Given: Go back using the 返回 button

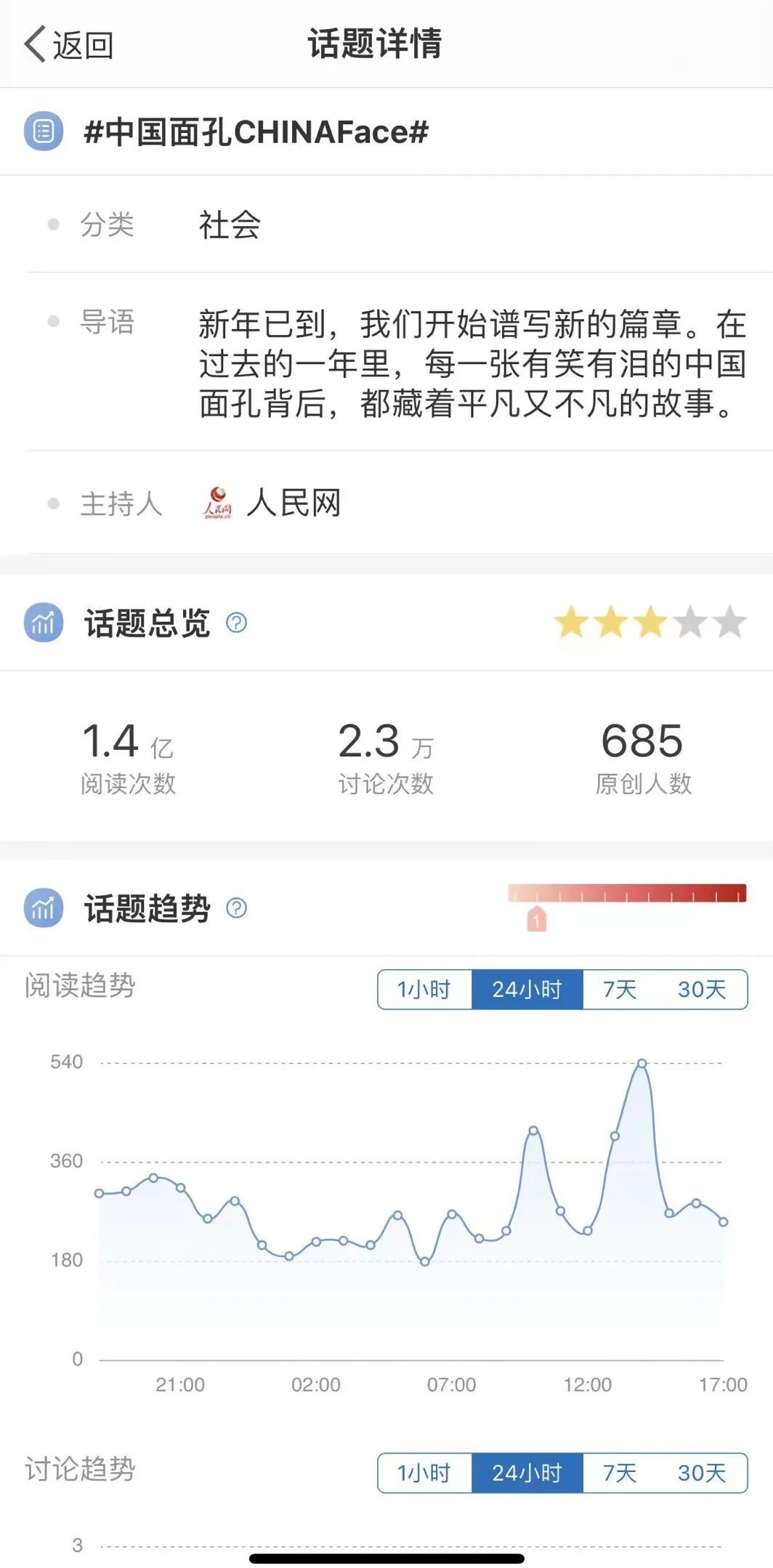Looking at the screenshot, I should point(68,44).
